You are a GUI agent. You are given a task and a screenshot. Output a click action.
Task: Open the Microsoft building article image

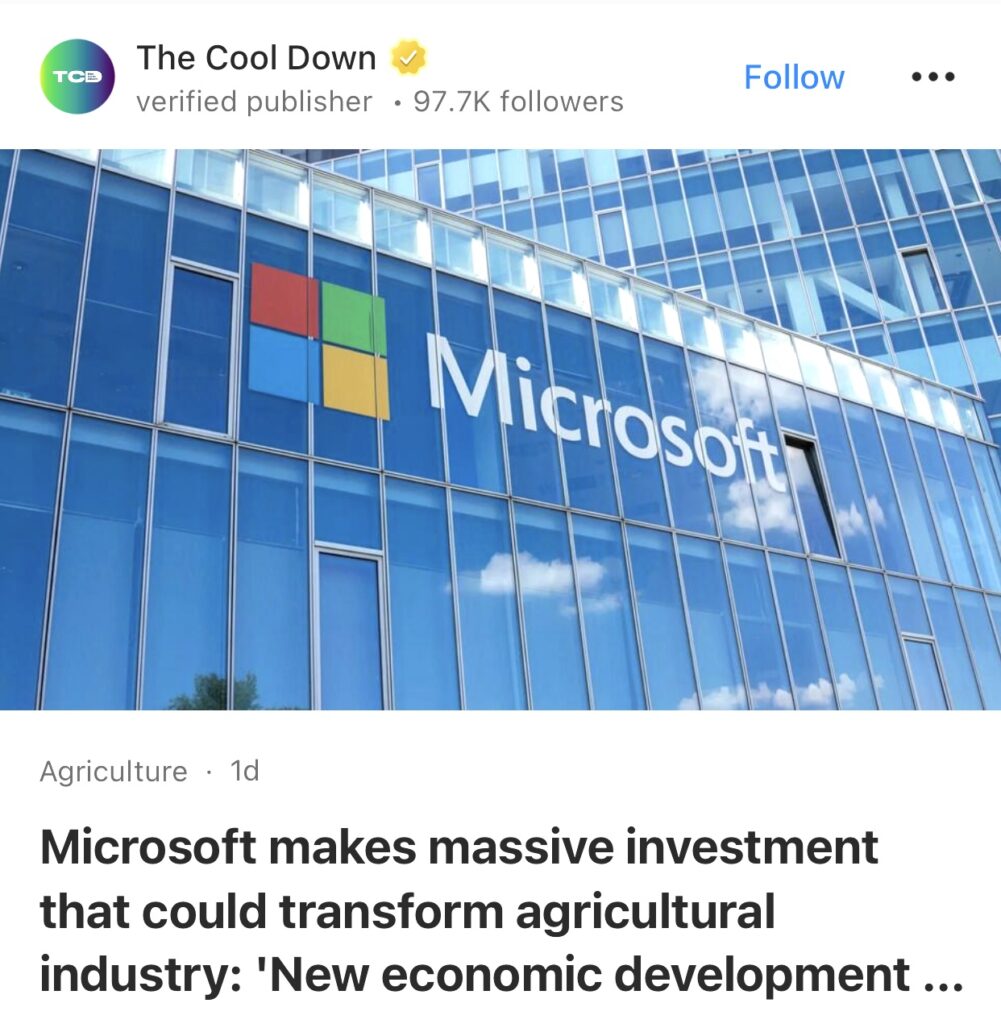pyautogui.click(x=500, y=430)
